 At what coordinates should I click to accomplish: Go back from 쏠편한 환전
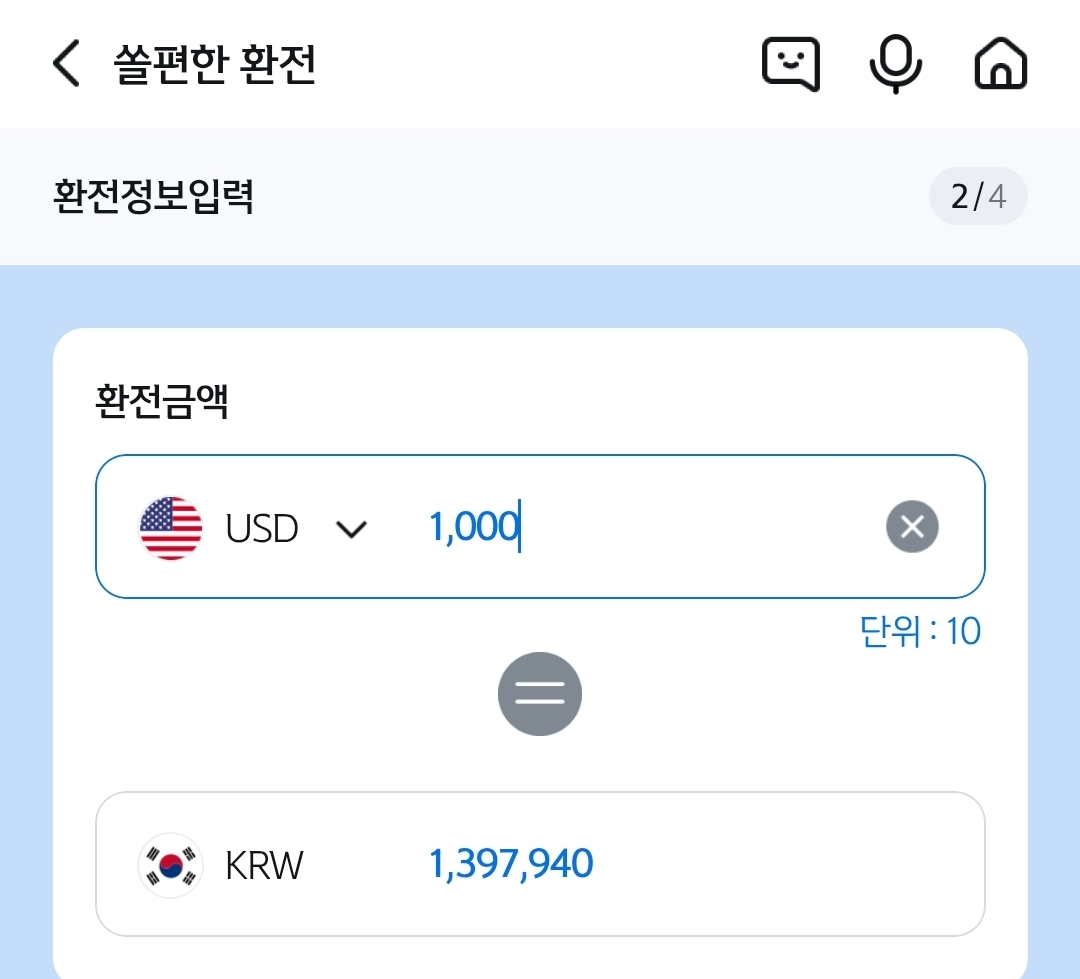[66, 65]
